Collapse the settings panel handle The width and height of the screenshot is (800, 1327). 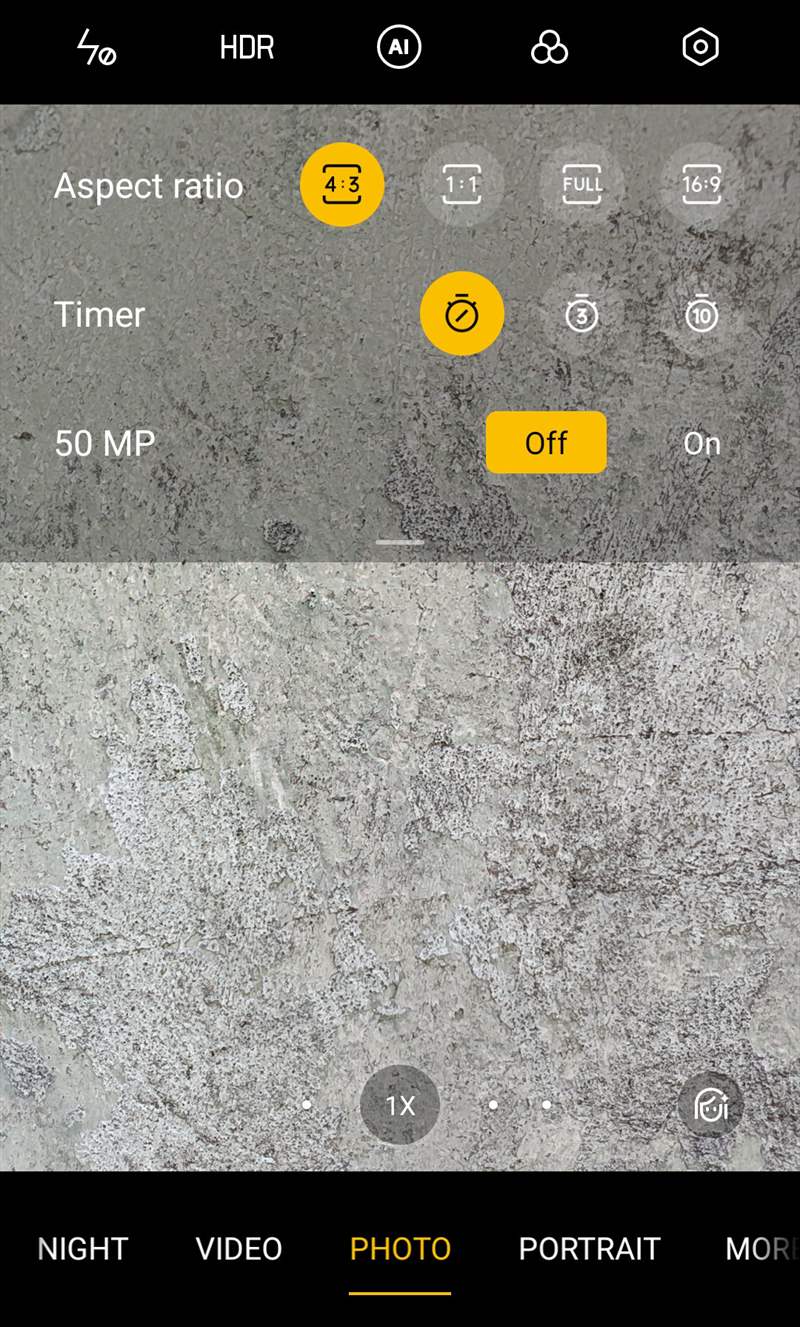click(400, 542)
